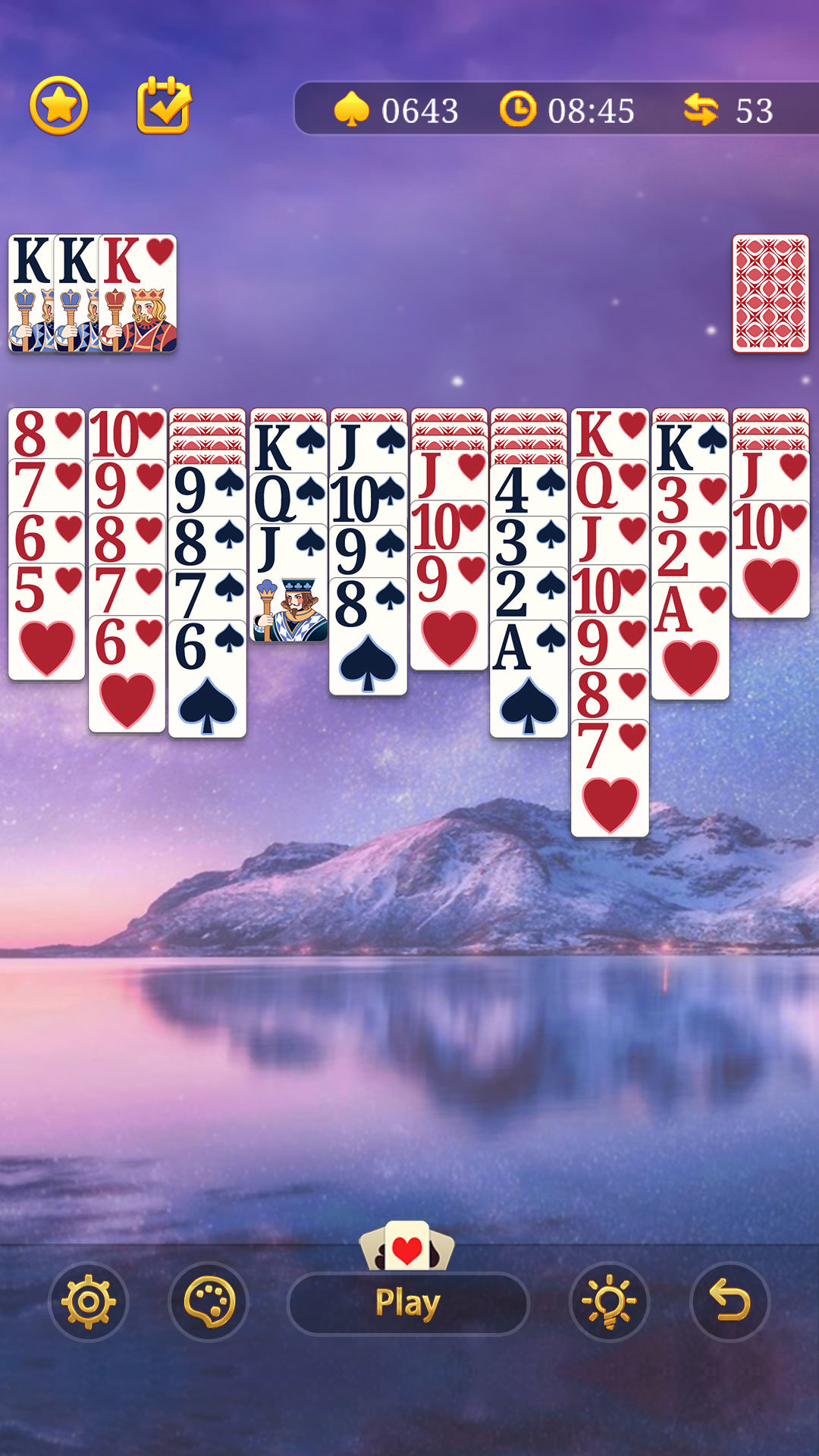Open the theme palette
The image size is (819, 1456).
coord(209,1301)
